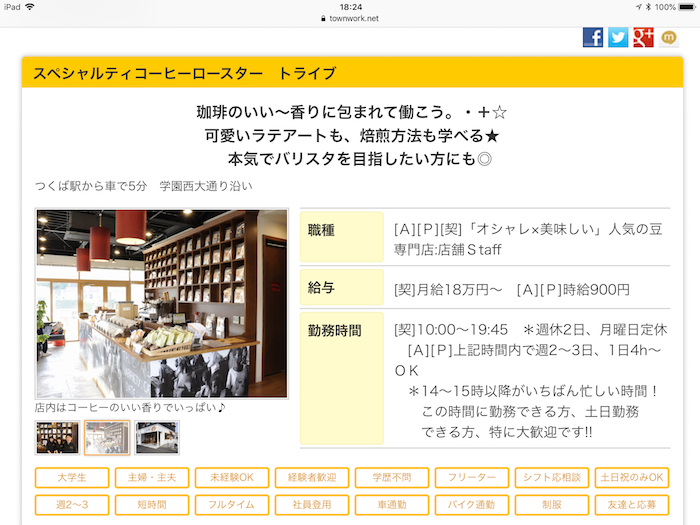Open the main cafe interior photo
700x525 pixels.
point(161,304)
